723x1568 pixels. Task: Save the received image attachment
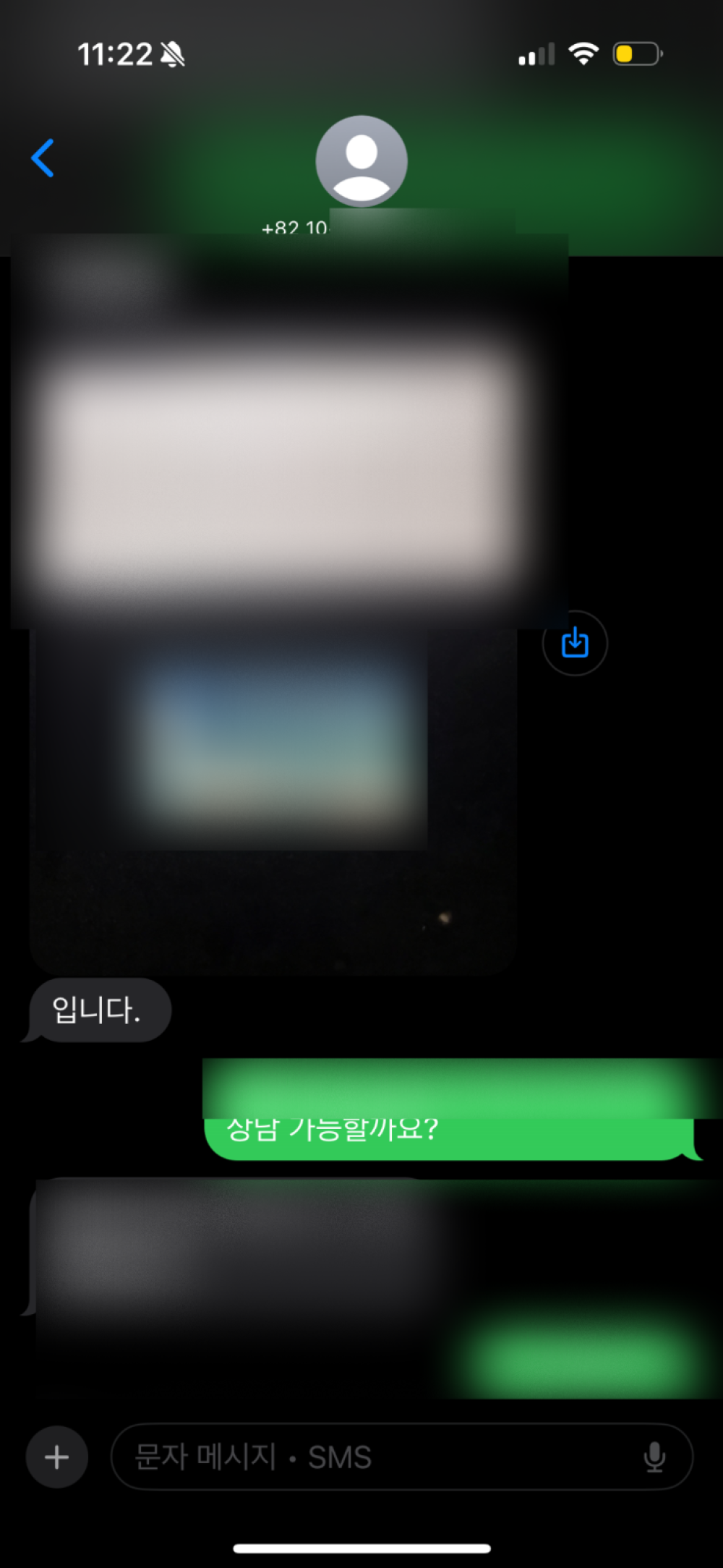tap(575, 643)
